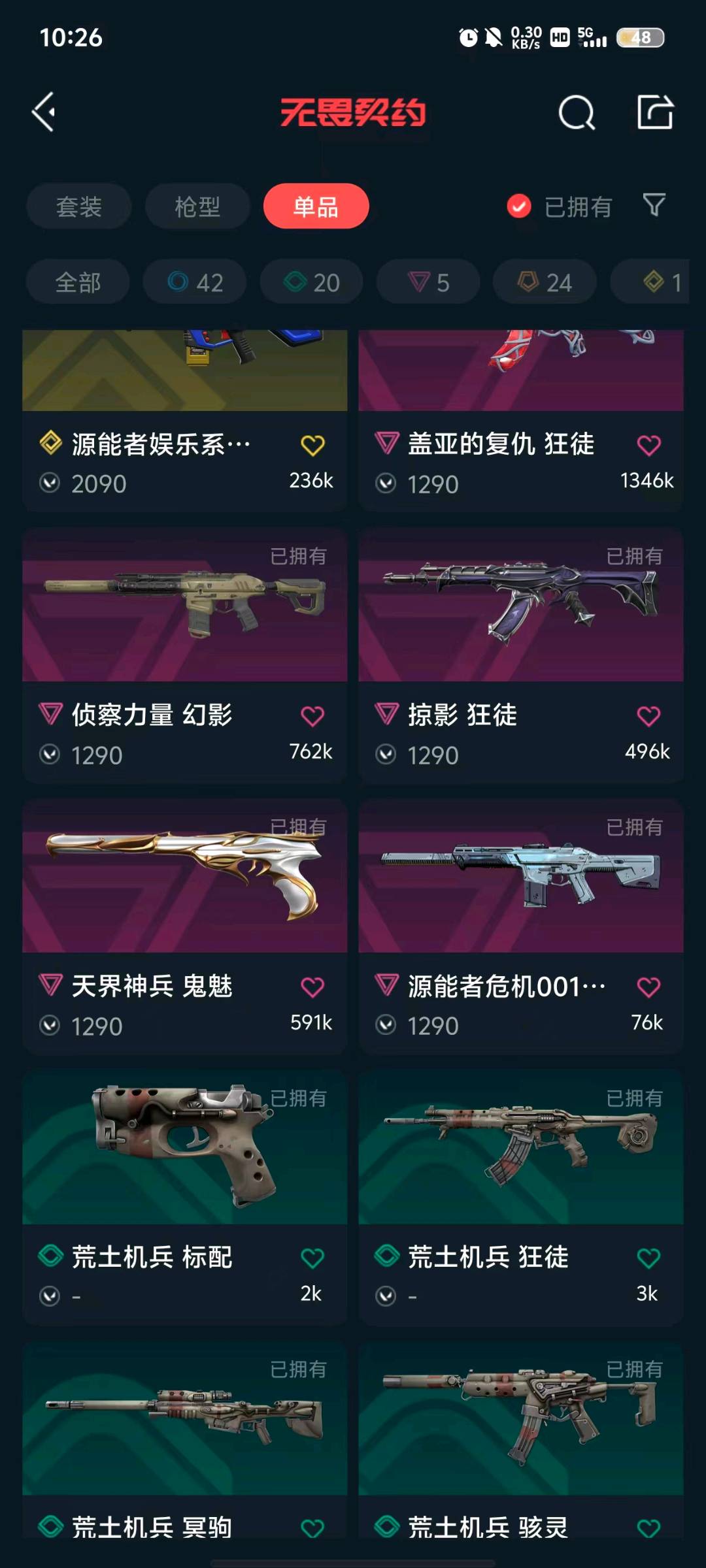The image size is (706, 1568).
Task: Like the 天界神兵 鬼魅 skin
Action: click(312, 987)
